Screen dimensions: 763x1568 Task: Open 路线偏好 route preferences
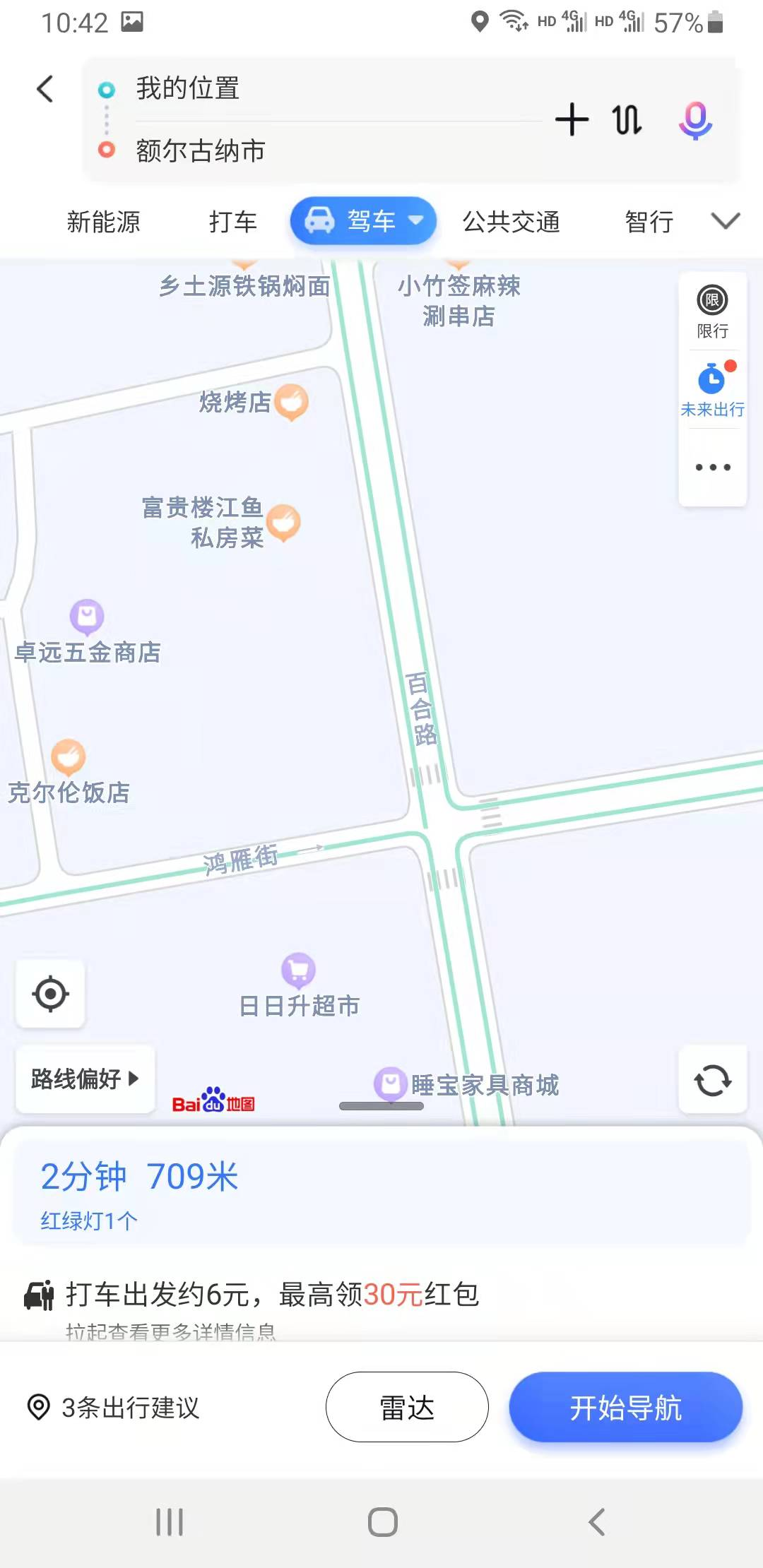click(85, 1079)
